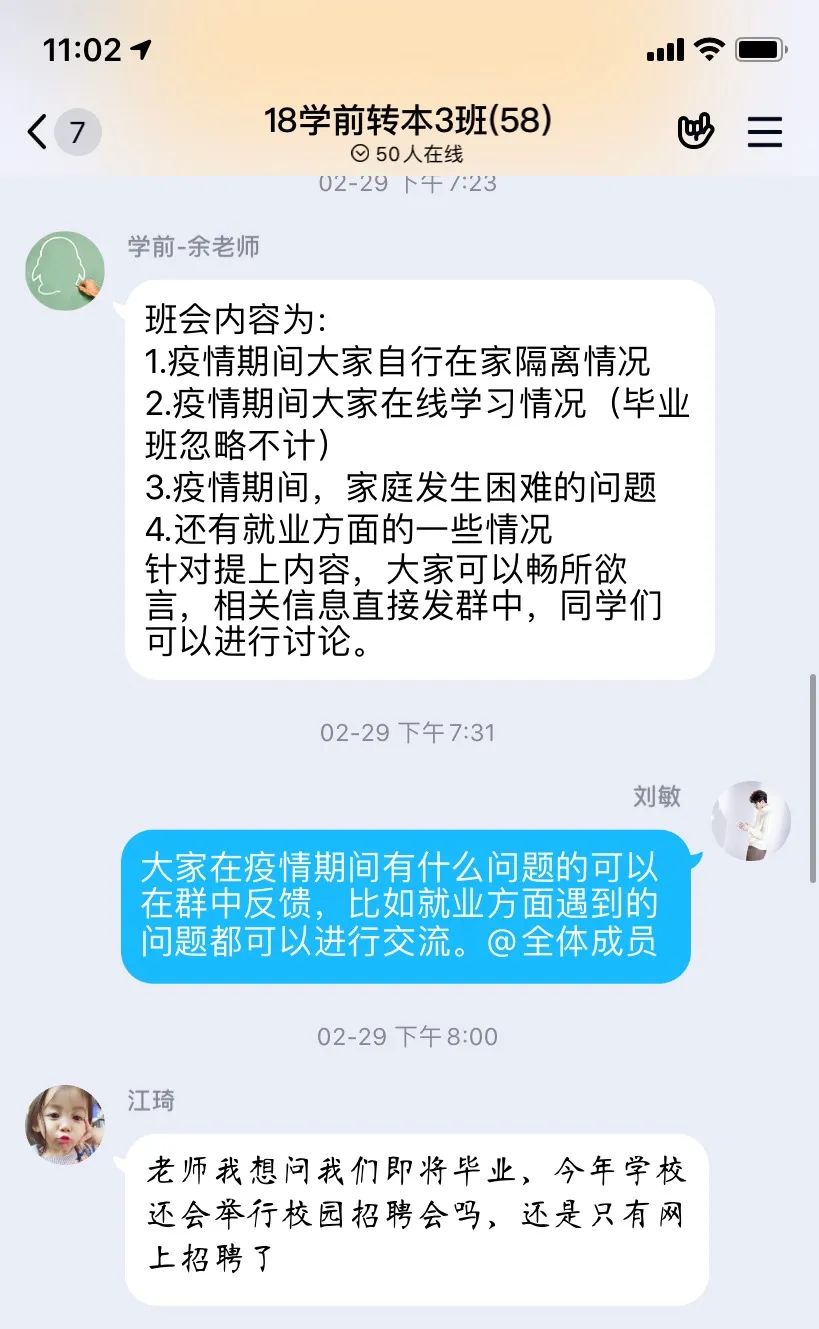Open the group menu (hamburger icon)
Viewport: 819px width, 1329px height.
pyautogui.click(x=765, y=132)
